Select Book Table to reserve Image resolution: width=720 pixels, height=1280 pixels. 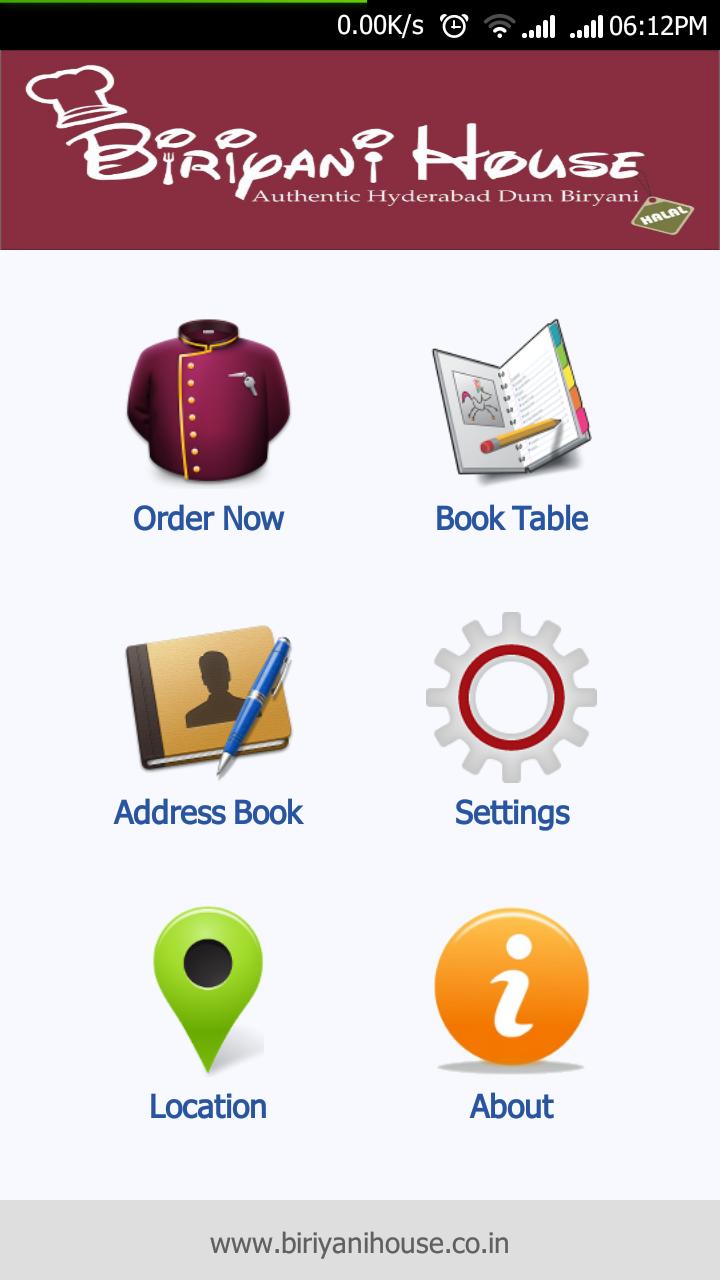pos(511,430)
